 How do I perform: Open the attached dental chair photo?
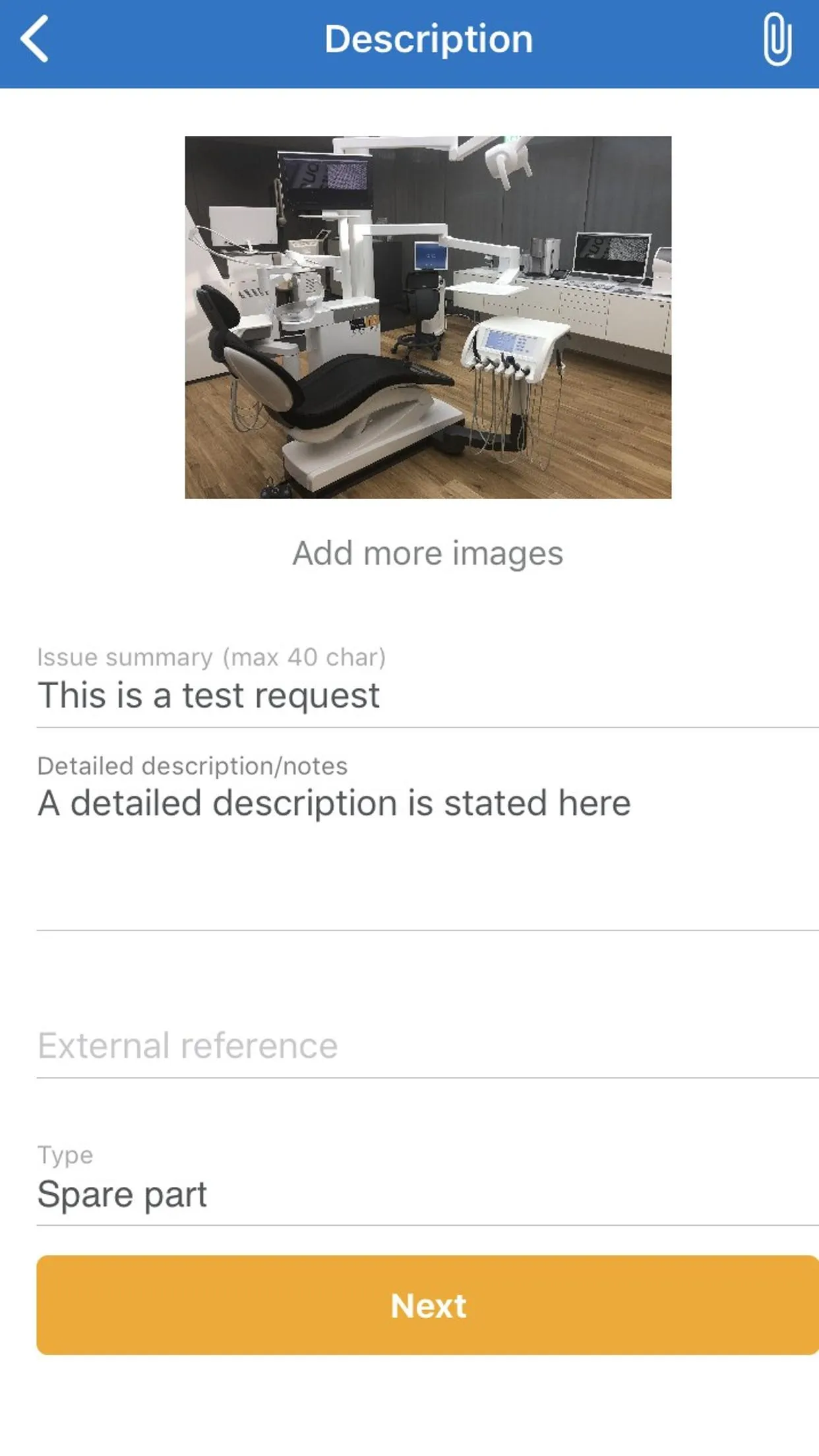point(428,317)
